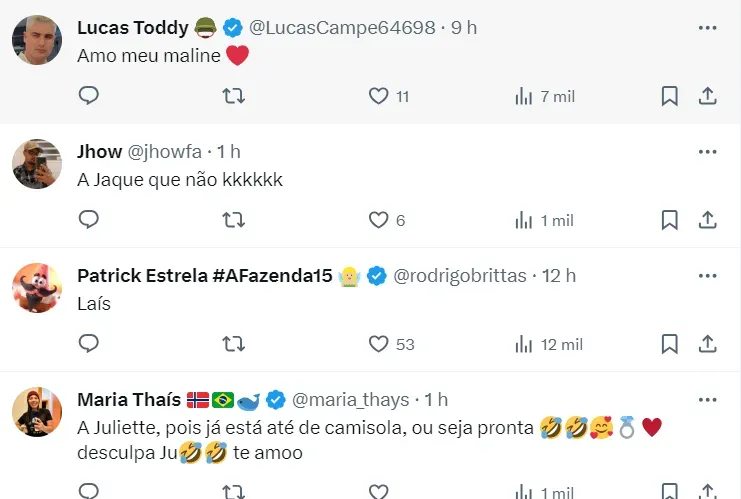Screen dimensions: 741x499
Task: Open Jhow's profile picture
Action: click(x=37, y=164)
